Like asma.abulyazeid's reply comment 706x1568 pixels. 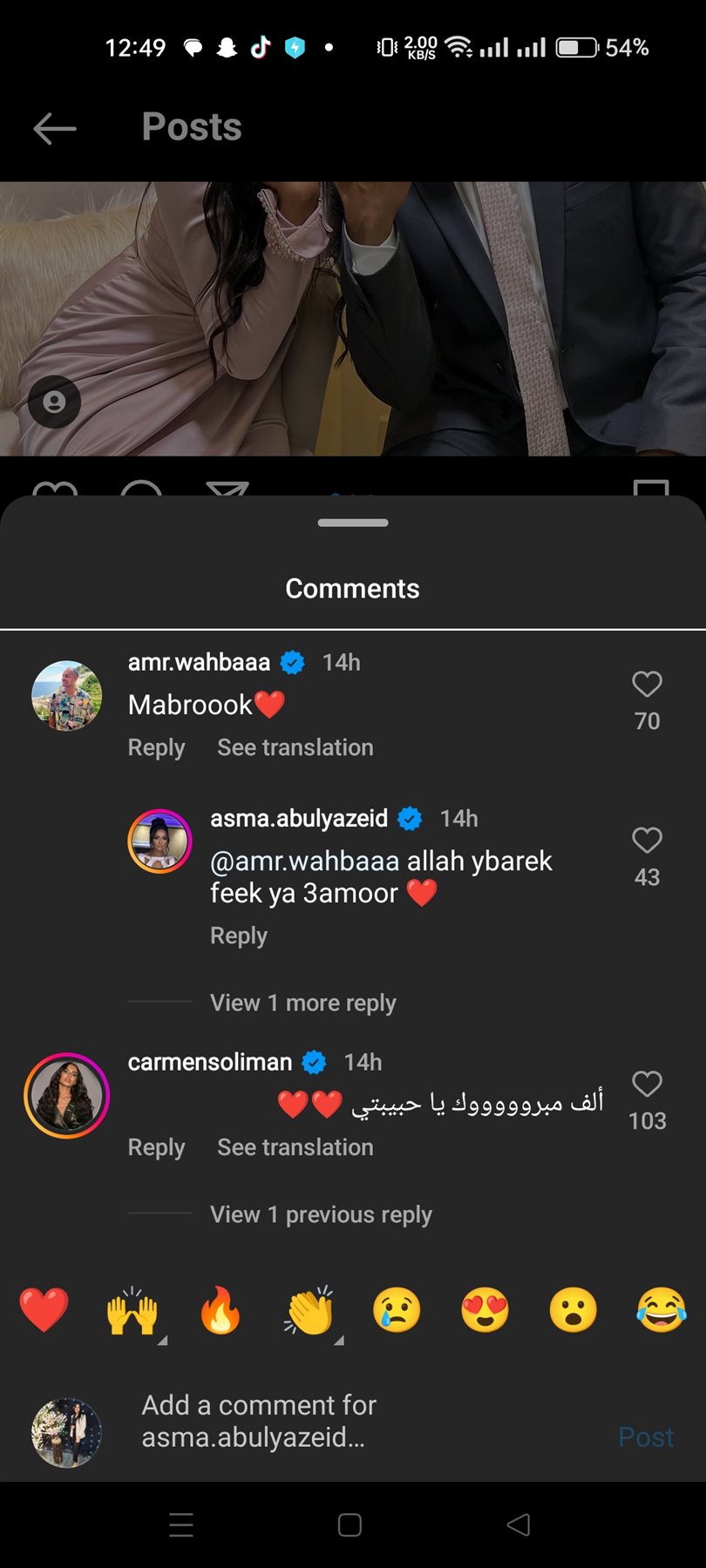[647, 841]
